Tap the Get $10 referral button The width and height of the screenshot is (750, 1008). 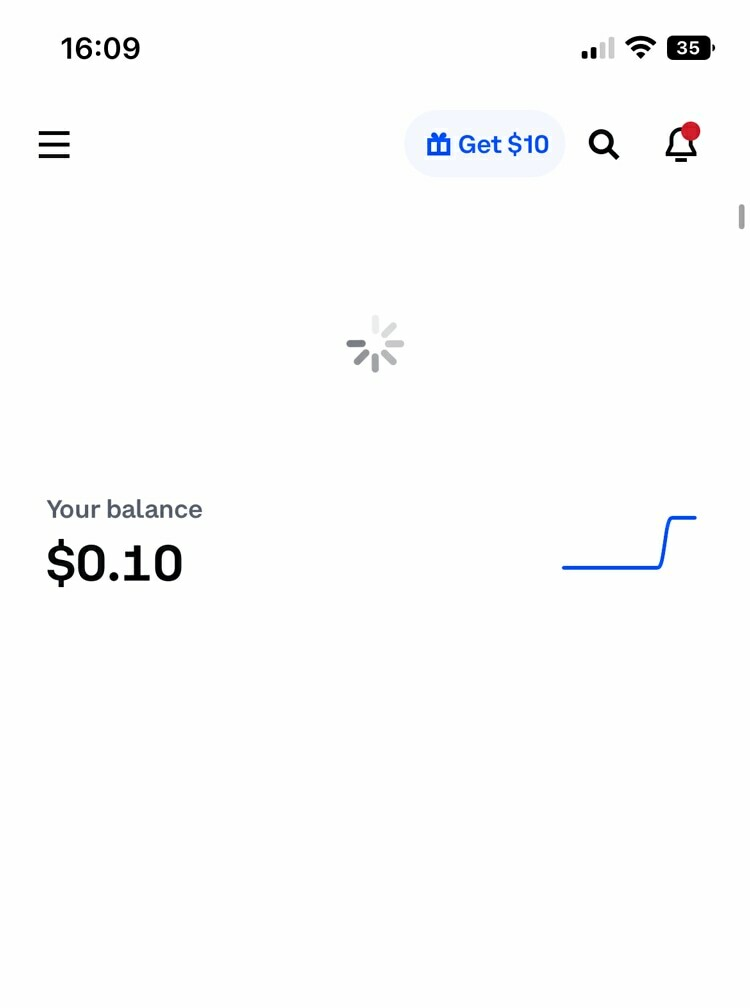click(485, 145)
